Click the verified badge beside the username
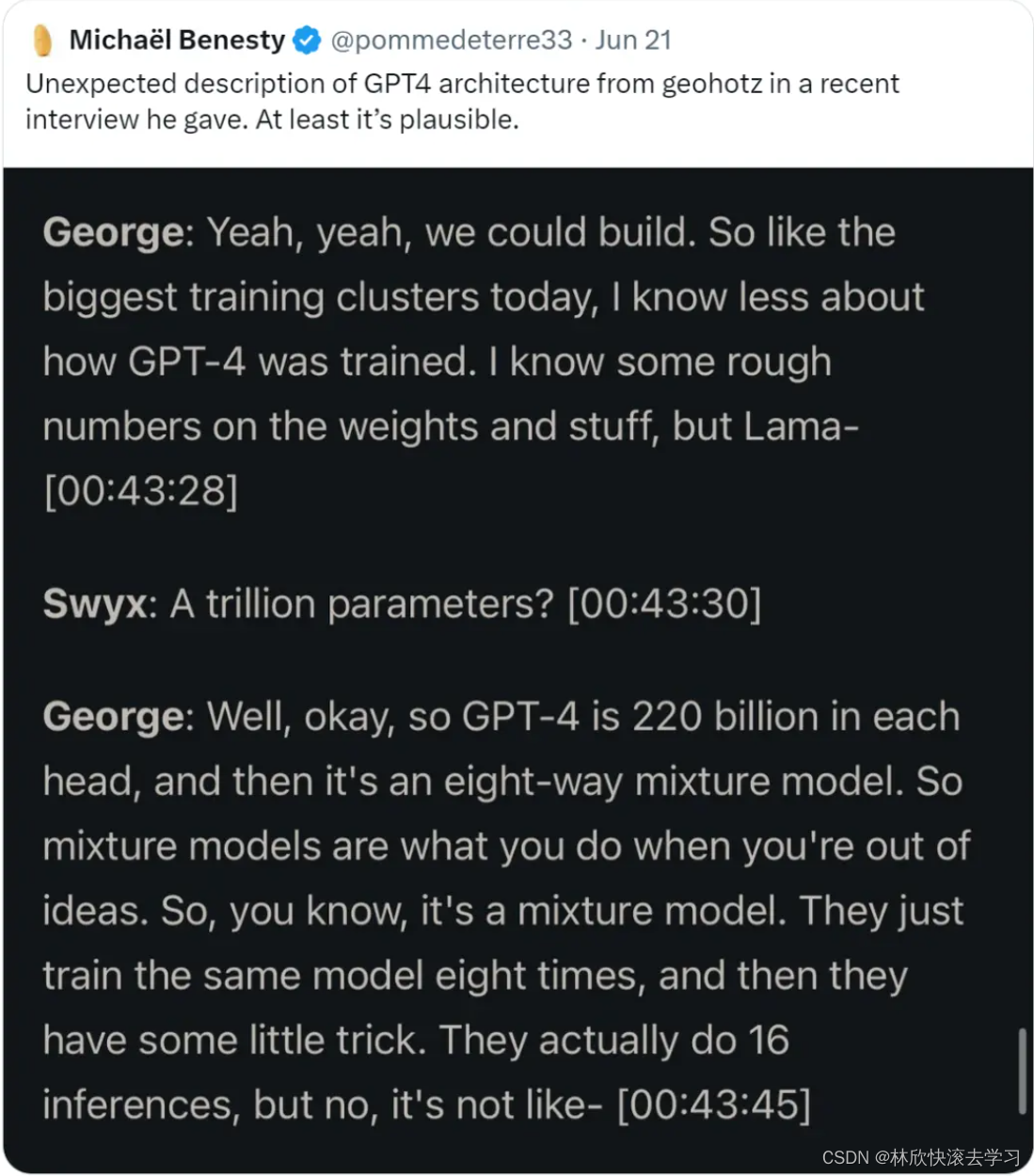This screenshot has width=1034, height=1176. tap(306, 40)
